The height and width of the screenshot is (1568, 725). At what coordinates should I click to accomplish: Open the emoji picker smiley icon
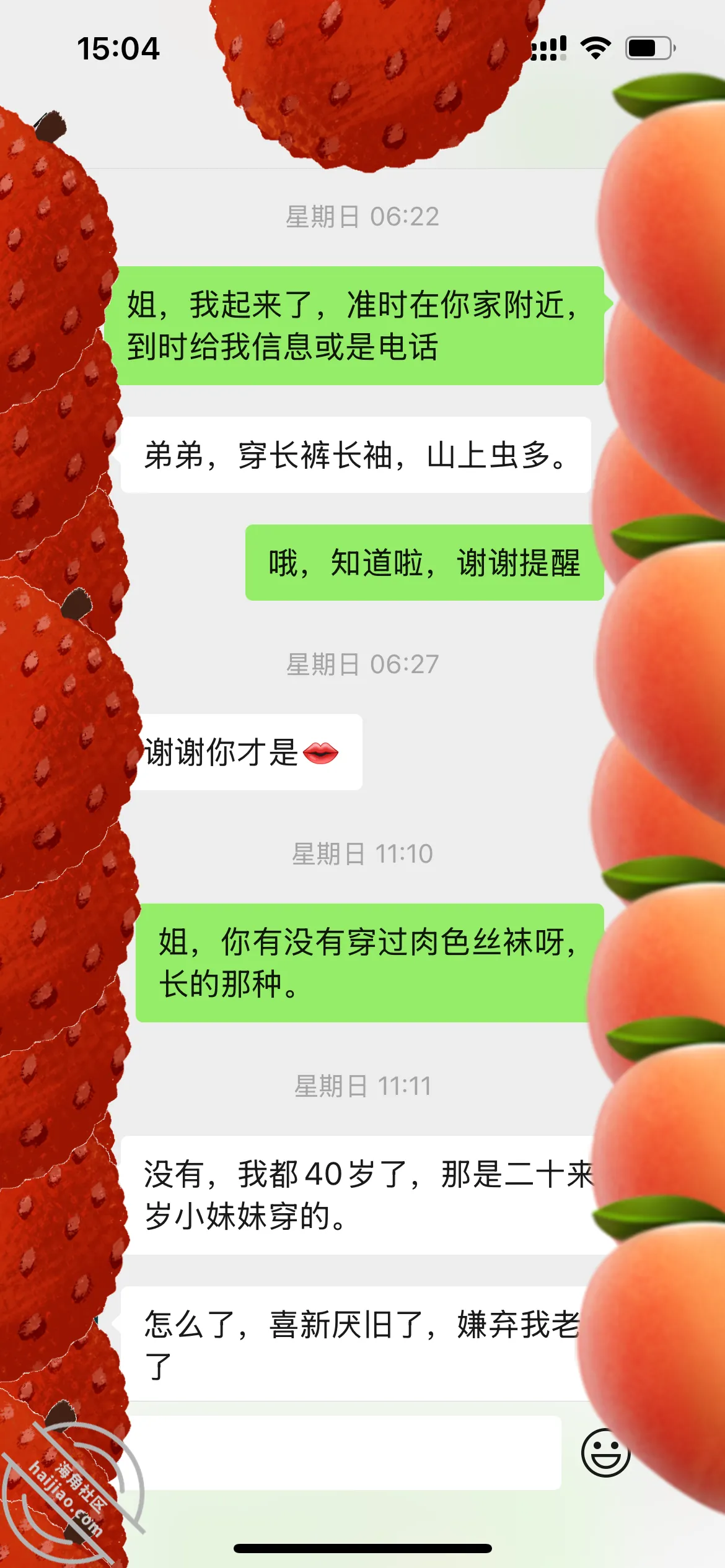click(x=605, y=1452)
